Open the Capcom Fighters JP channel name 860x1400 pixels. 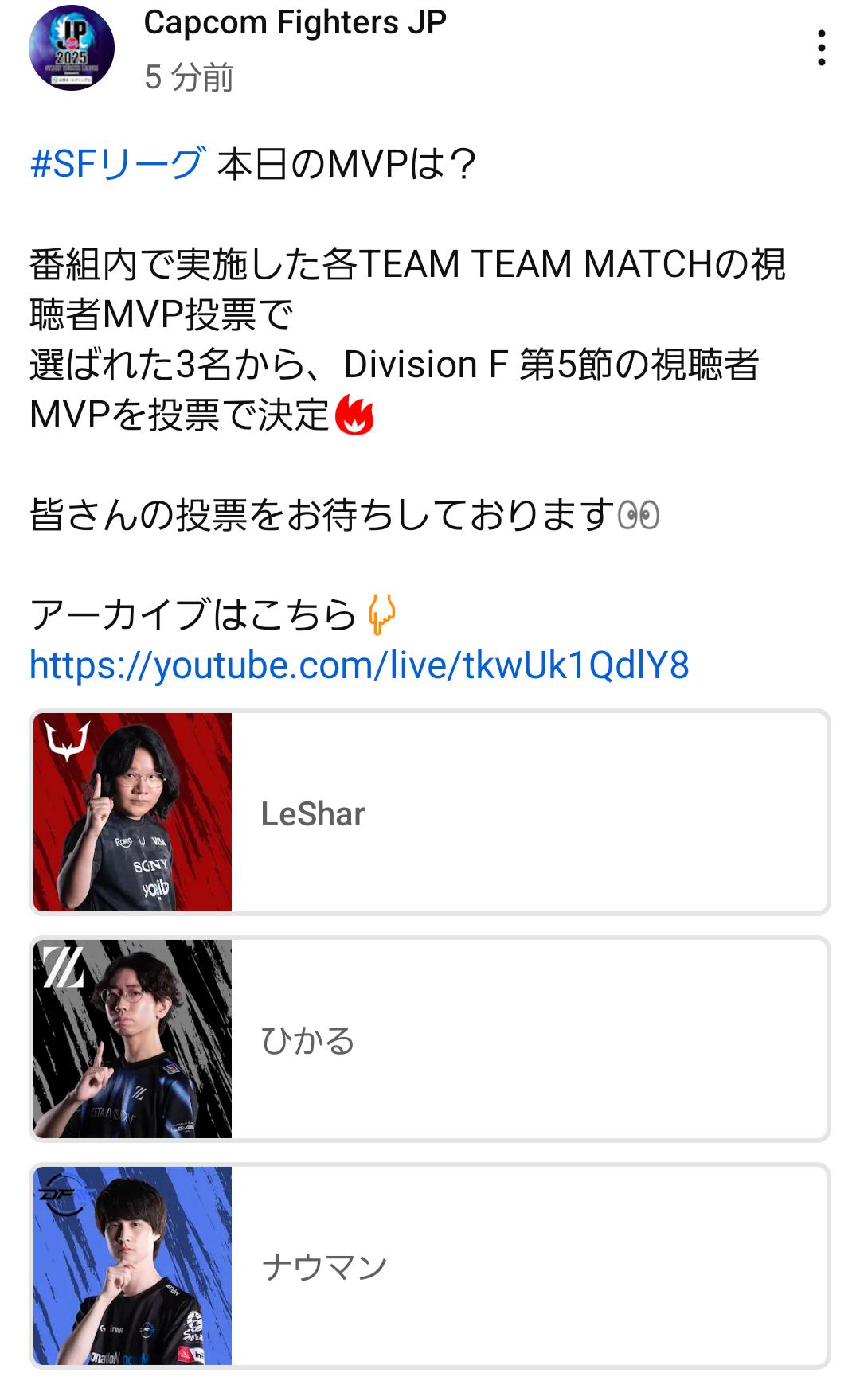point(295,23)
